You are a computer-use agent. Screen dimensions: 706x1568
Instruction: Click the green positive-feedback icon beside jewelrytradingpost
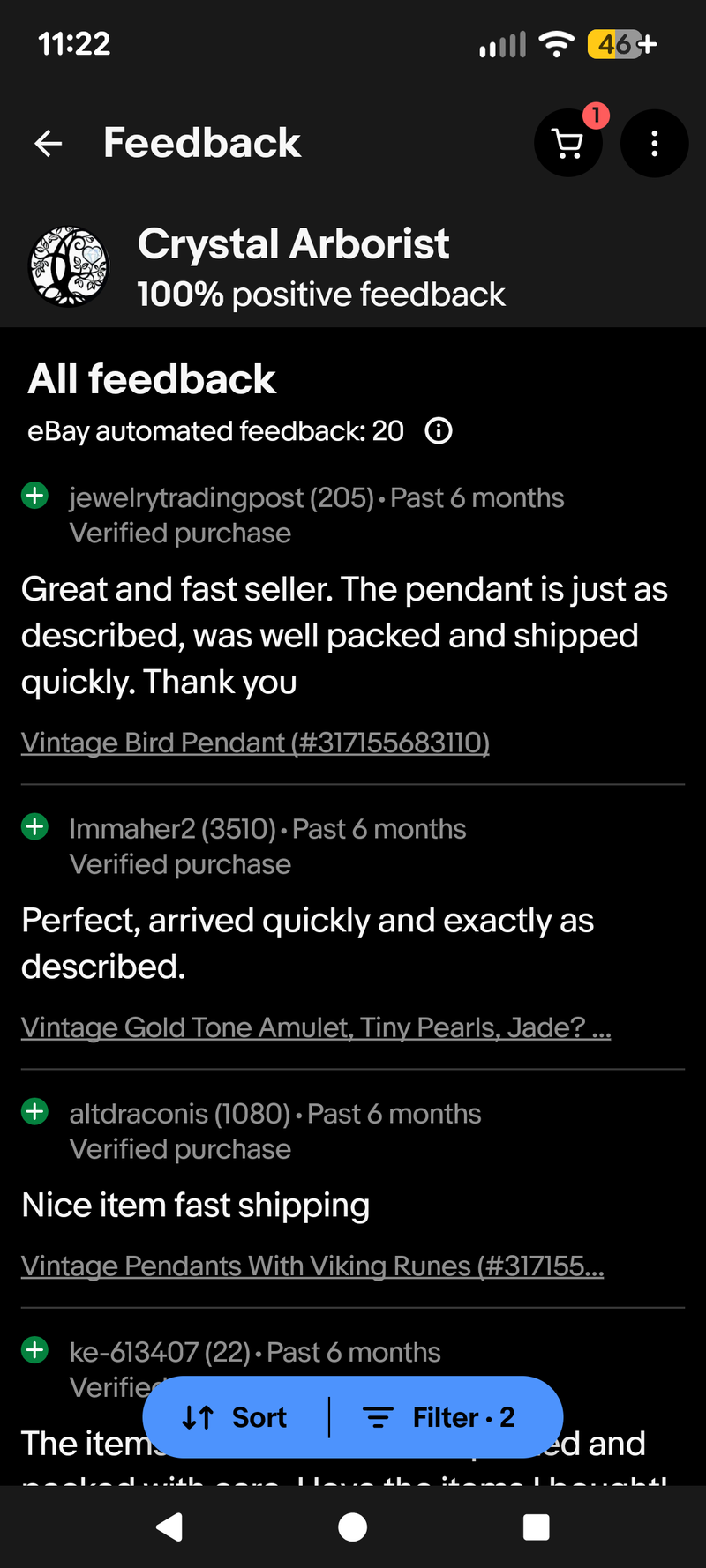click(34, 495)
